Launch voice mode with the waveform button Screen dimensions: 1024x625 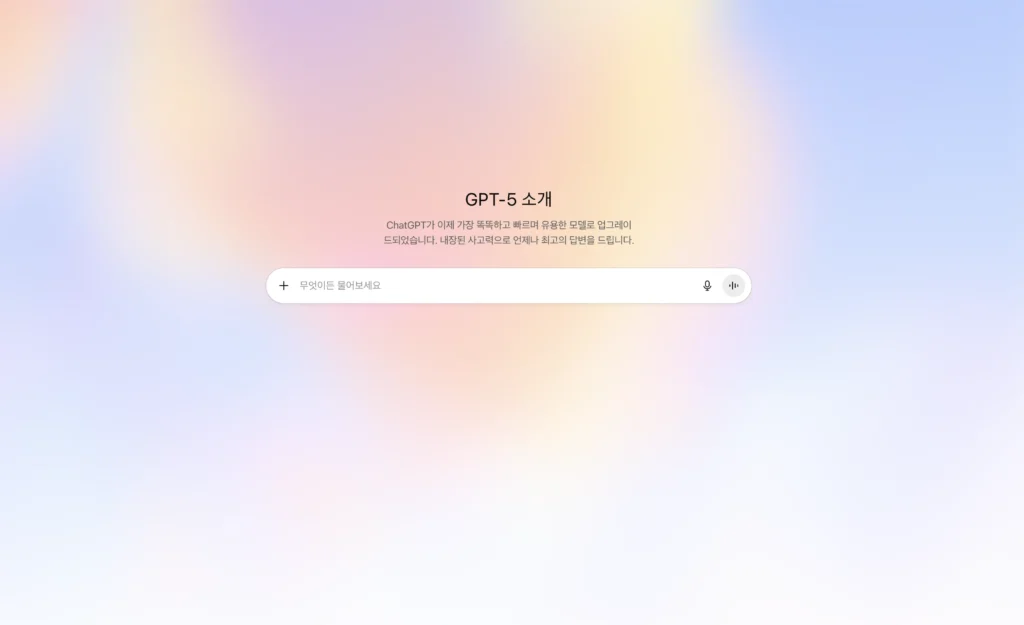(x=734, y=285)
